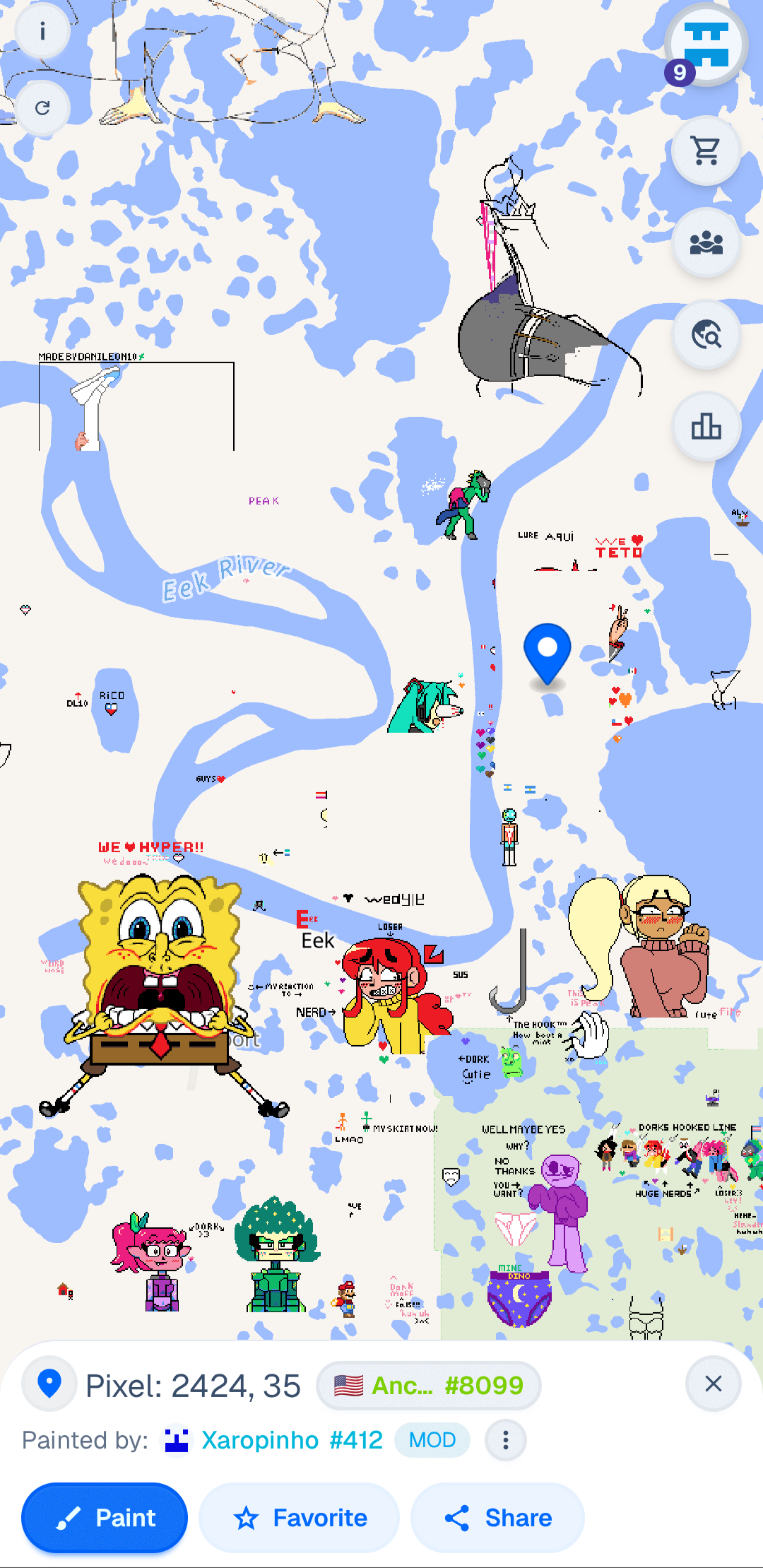Close the pixel info panel
The image size is (763, 1568).
[713, 1384]
